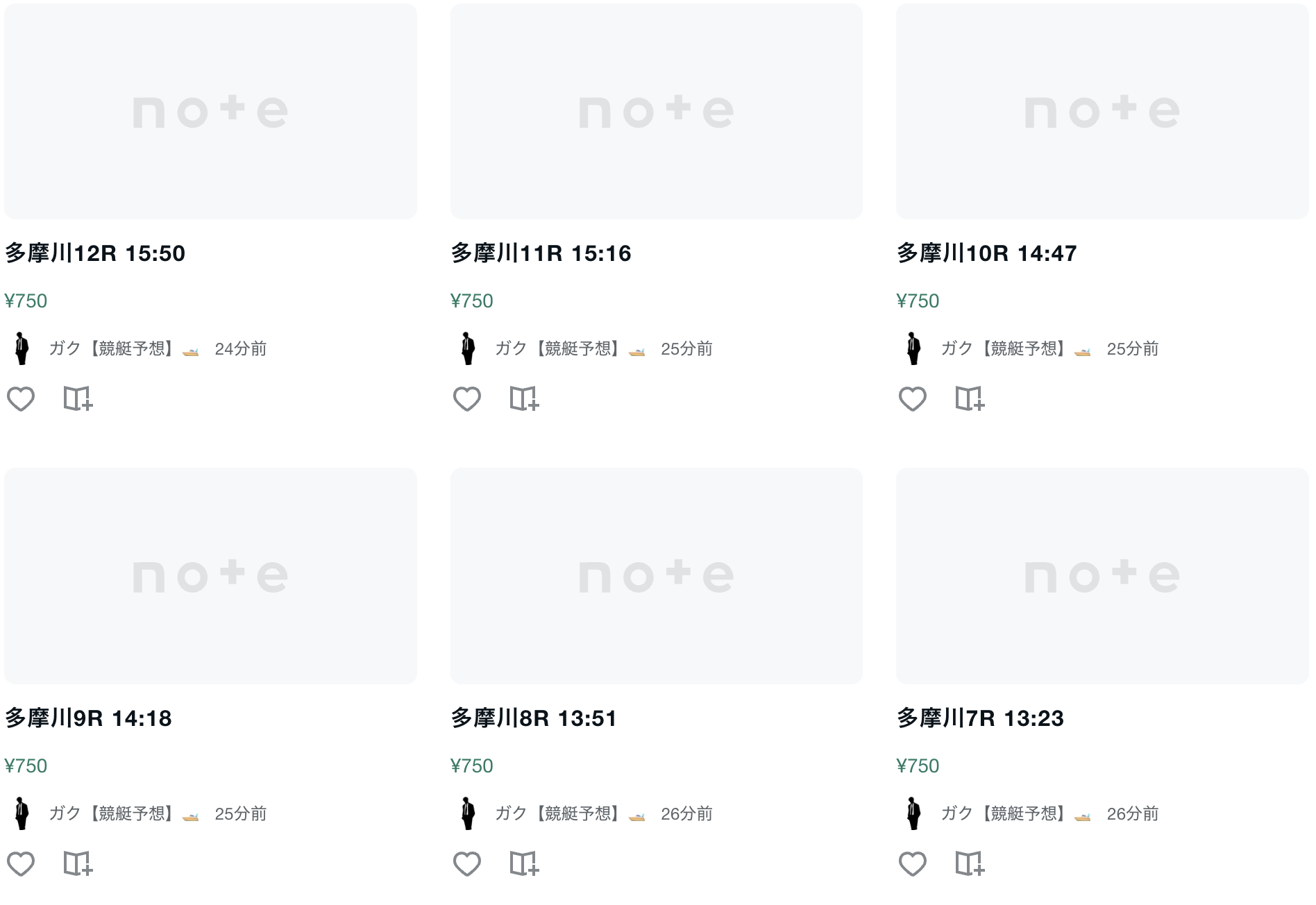Add 多摩川8R 13:51 to a magazine
Image resolution: width=1316 pixels, height=905 pixels.
pyautogui.click(x=524, y=864)
